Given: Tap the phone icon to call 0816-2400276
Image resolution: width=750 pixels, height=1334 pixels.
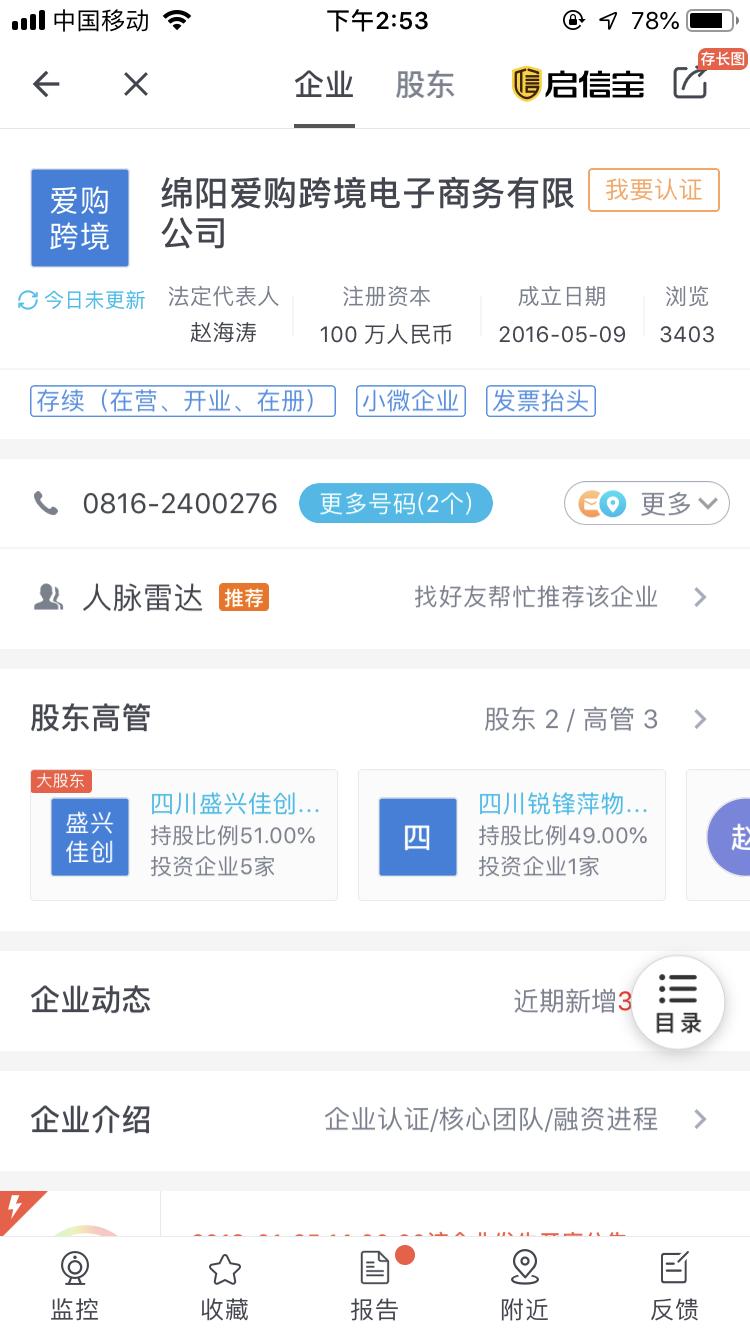Looking at the screenshot, I should point(47,504).
